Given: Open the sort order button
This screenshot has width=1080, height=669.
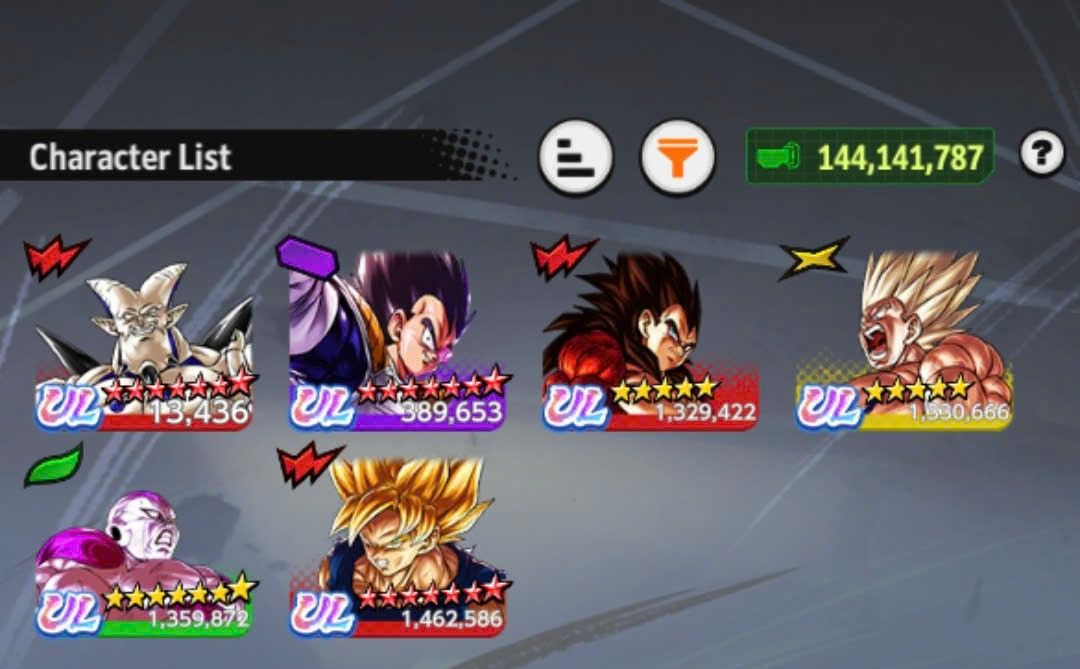Looking at the screenshot, I should pos(575,157).
